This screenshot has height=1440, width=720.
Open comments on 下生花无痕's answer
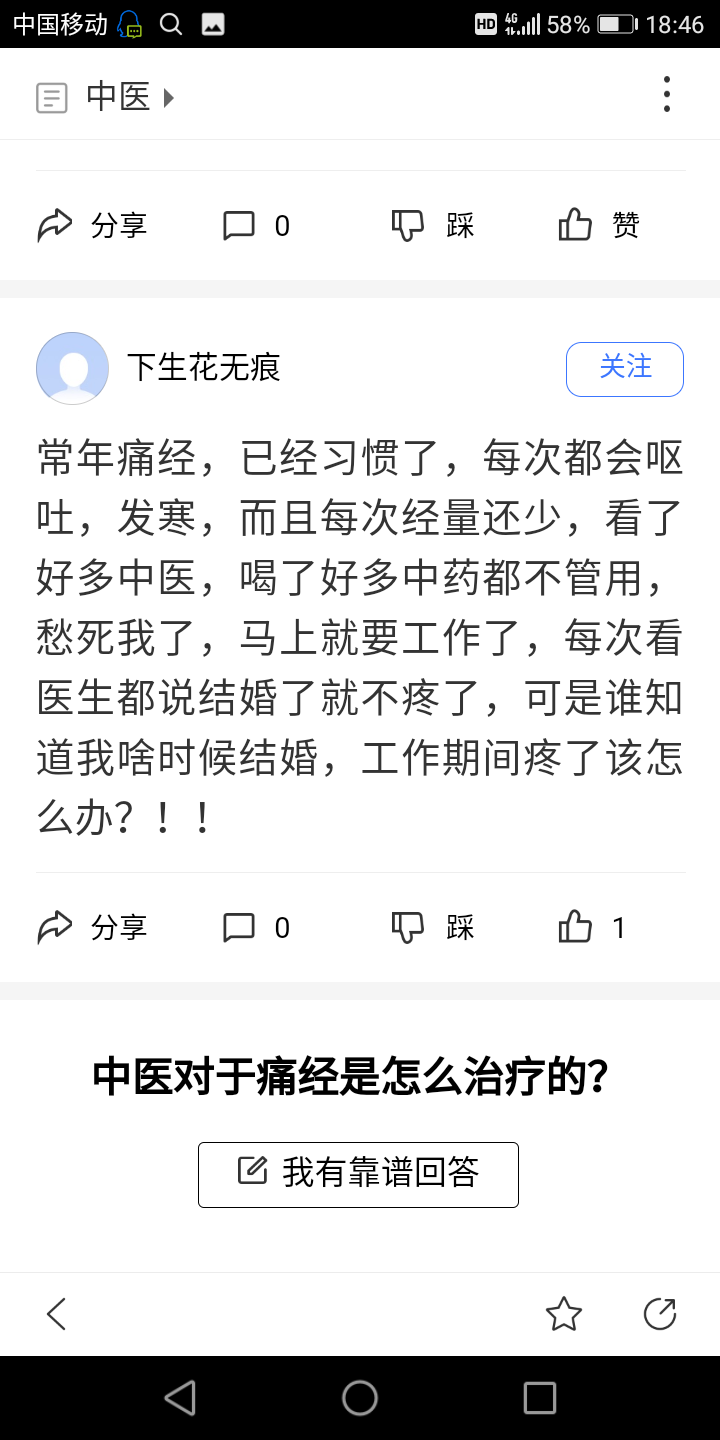pyautogui.click(x=256, y=928)
